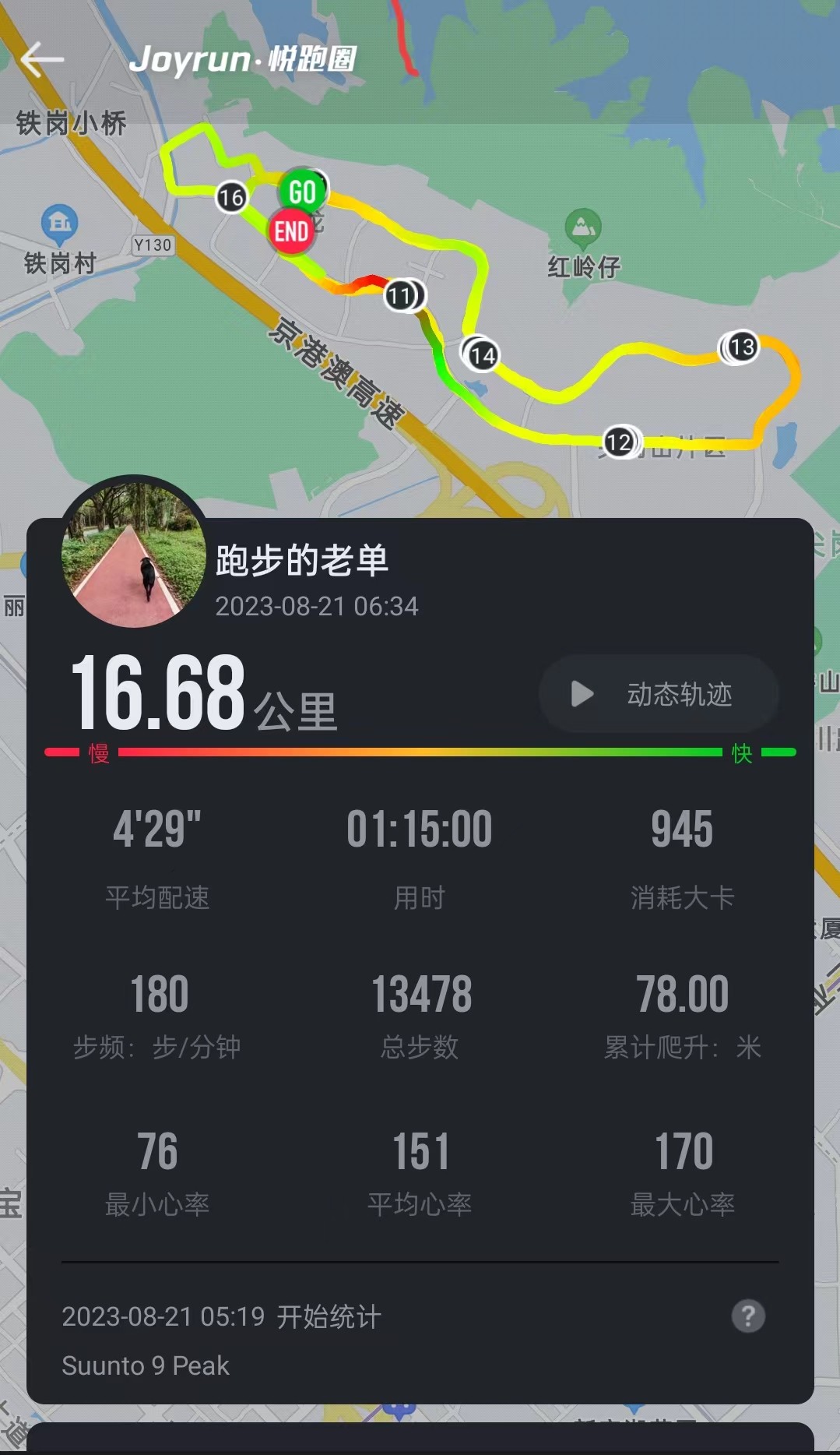Go back using the top-left arrow
Screen dimensions: 840x1455
(42, 60)
